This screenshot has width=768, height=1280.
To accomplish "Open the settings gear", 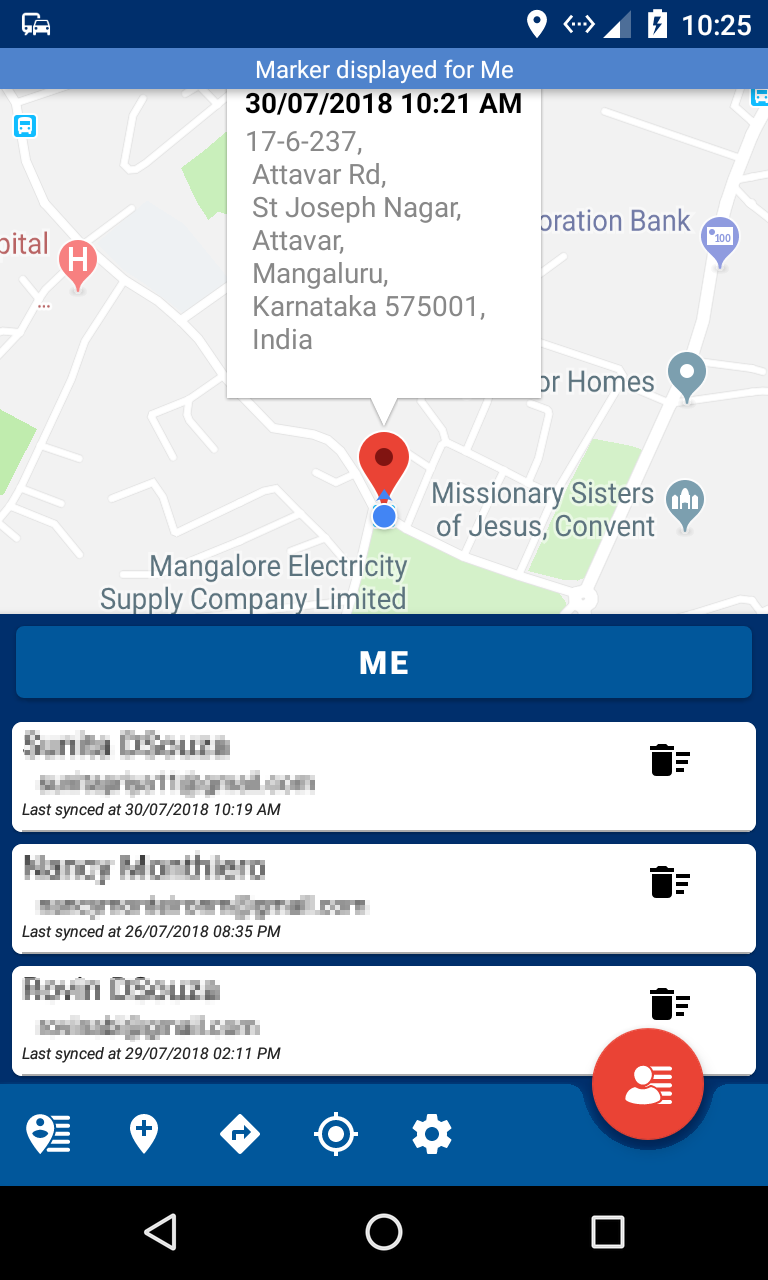I will point(432,1134).
